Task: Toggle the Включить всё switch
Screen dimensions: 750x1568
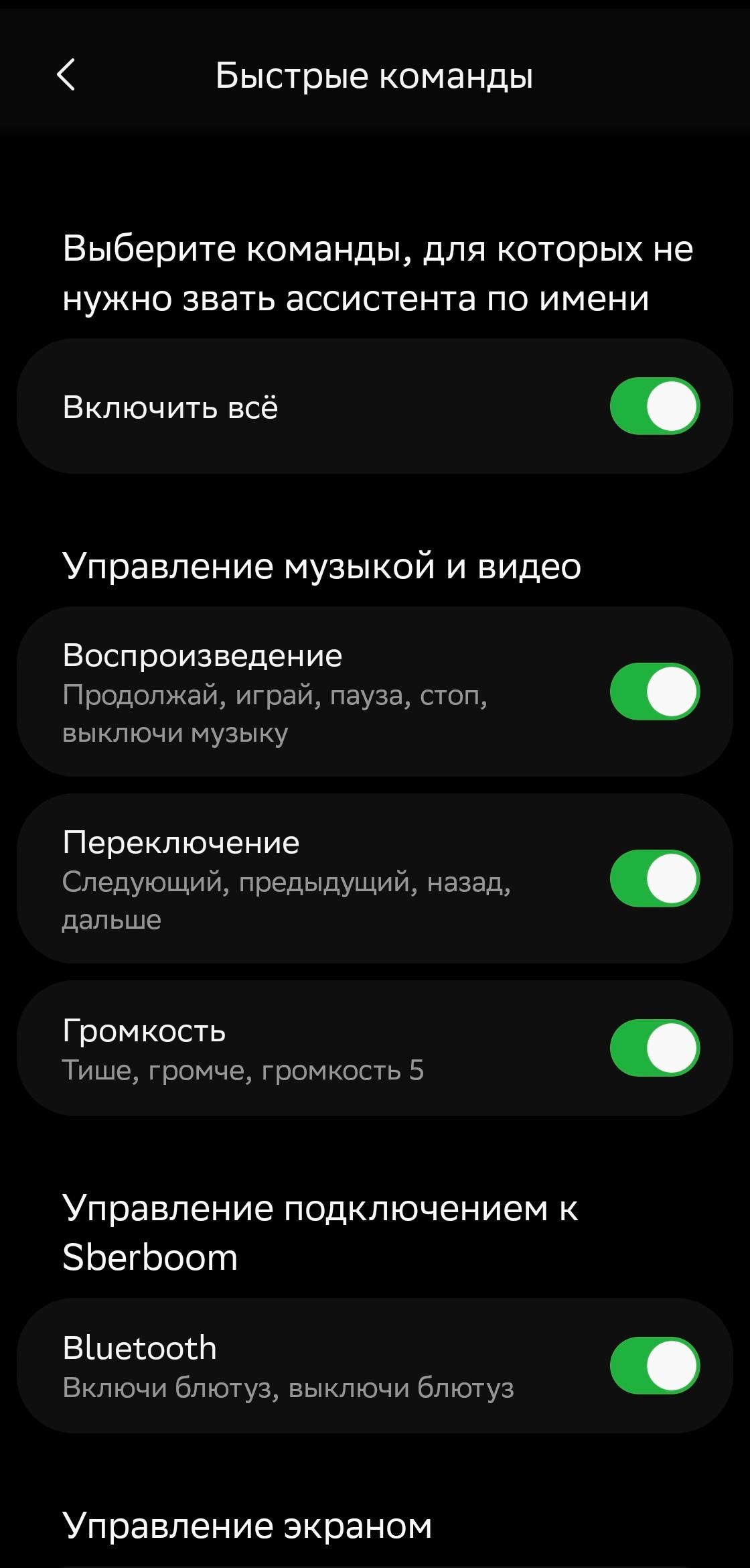Action: (655, 406)
